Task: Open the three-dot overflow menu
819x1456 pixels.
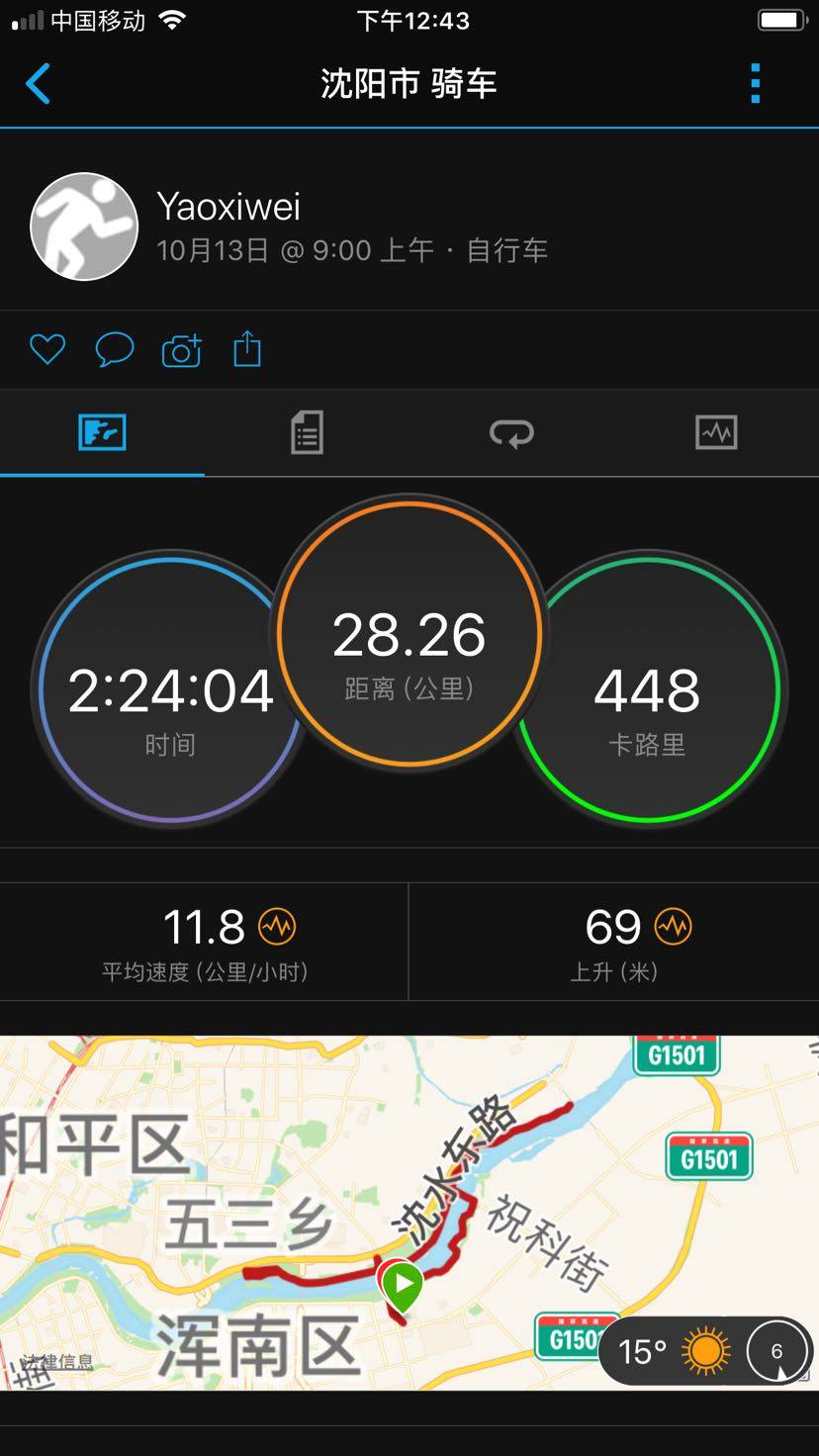Action: click(755, 84)
